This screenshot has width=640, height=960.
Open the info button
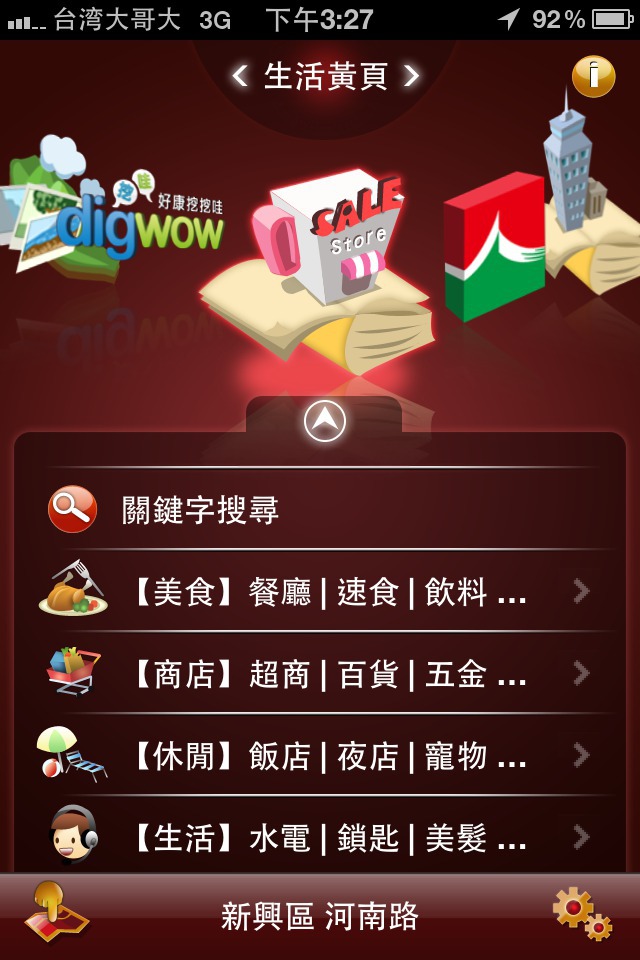[x=593, y=76]
